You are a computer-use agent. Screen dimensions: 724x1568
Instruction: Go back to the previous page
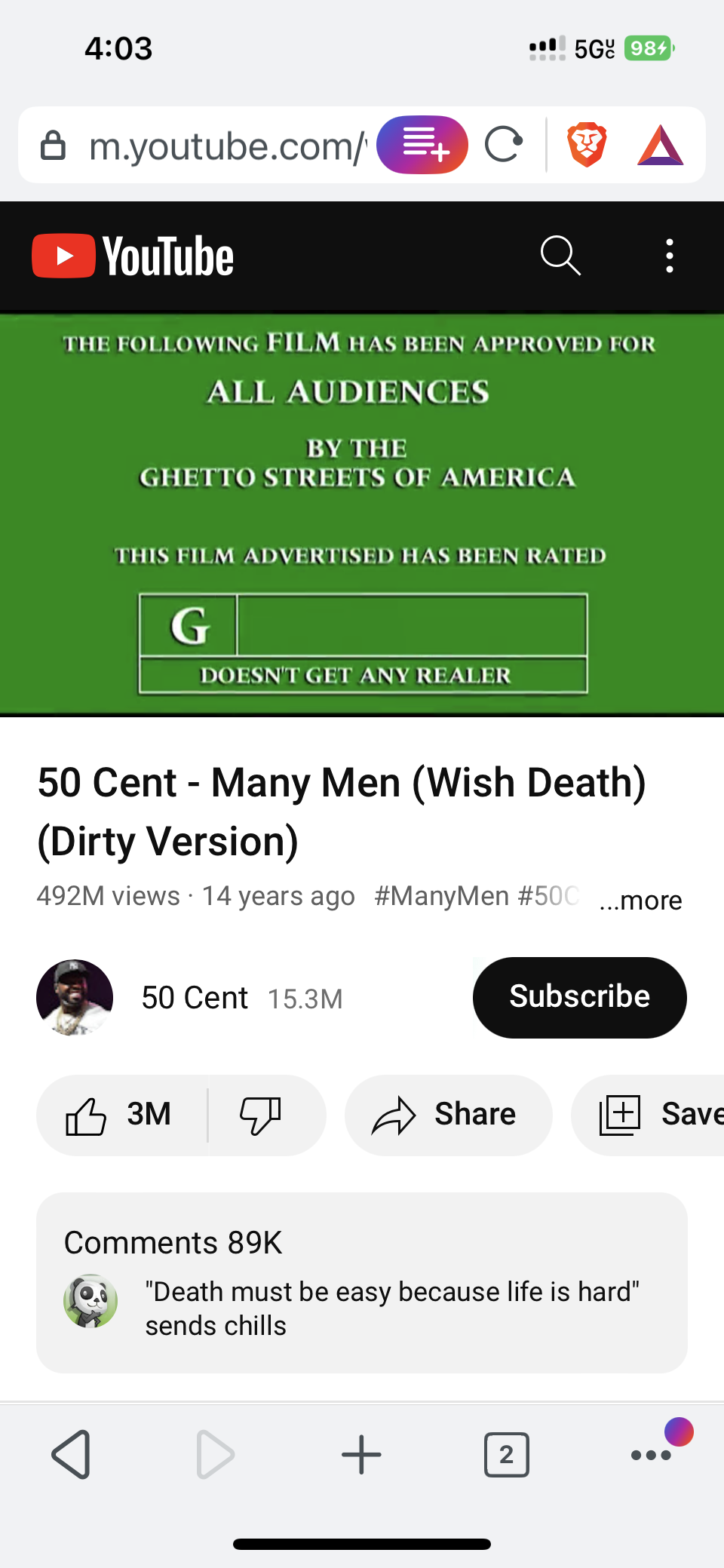72,1454
